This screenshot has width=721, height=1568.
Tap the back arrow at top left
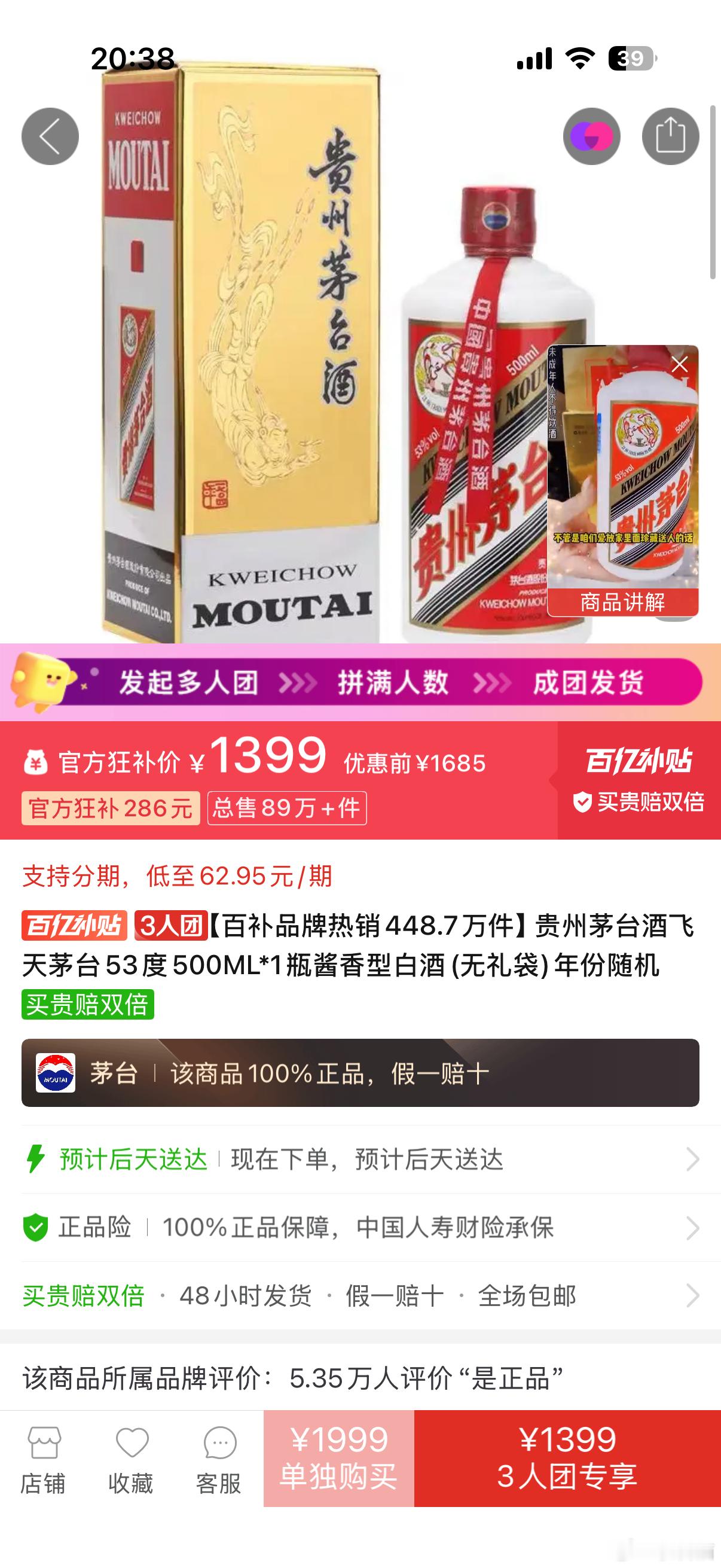point(50,137)
